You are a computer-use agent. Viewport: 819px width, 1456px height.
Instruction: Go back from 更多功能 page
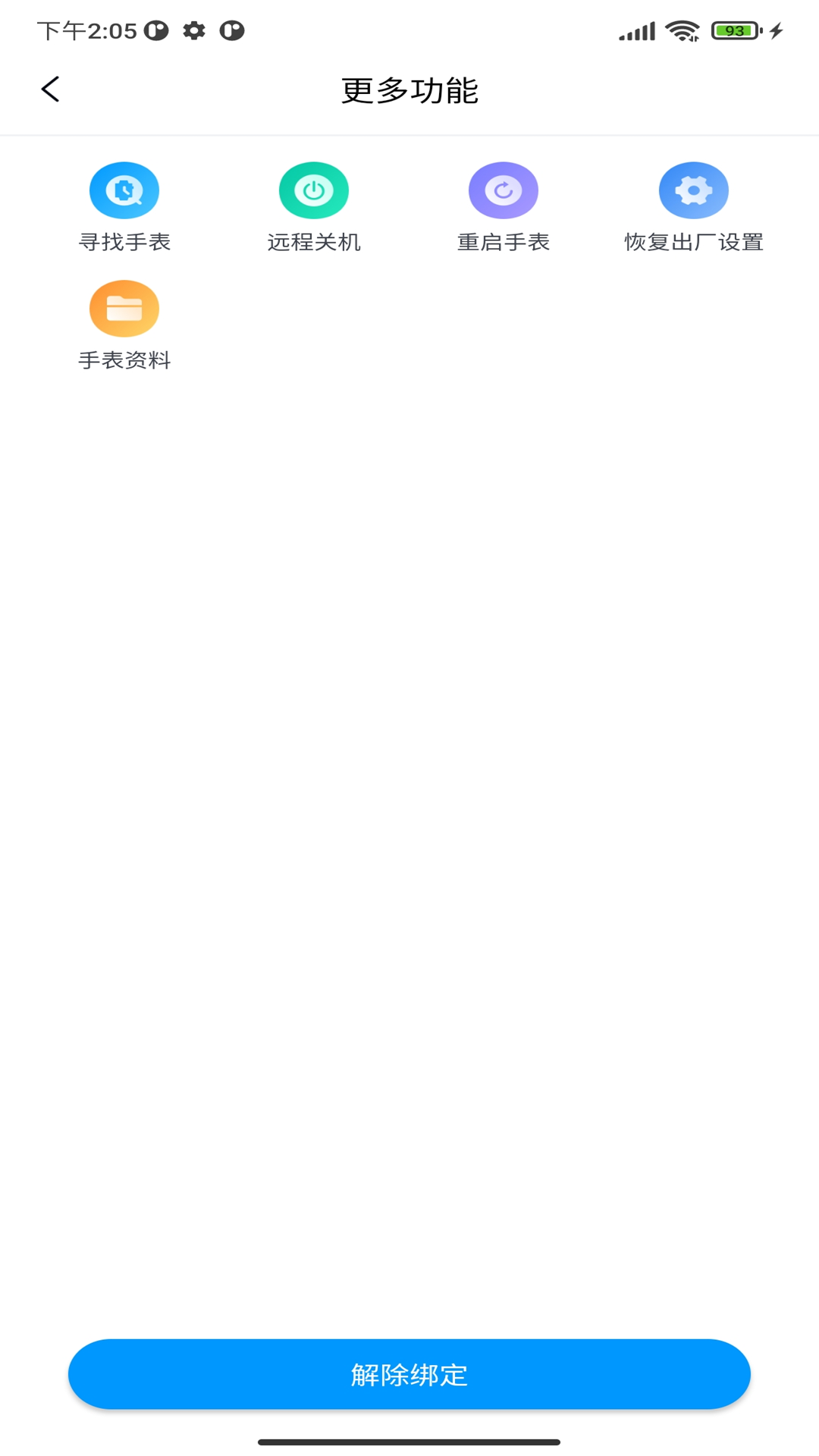click(50, 89)
